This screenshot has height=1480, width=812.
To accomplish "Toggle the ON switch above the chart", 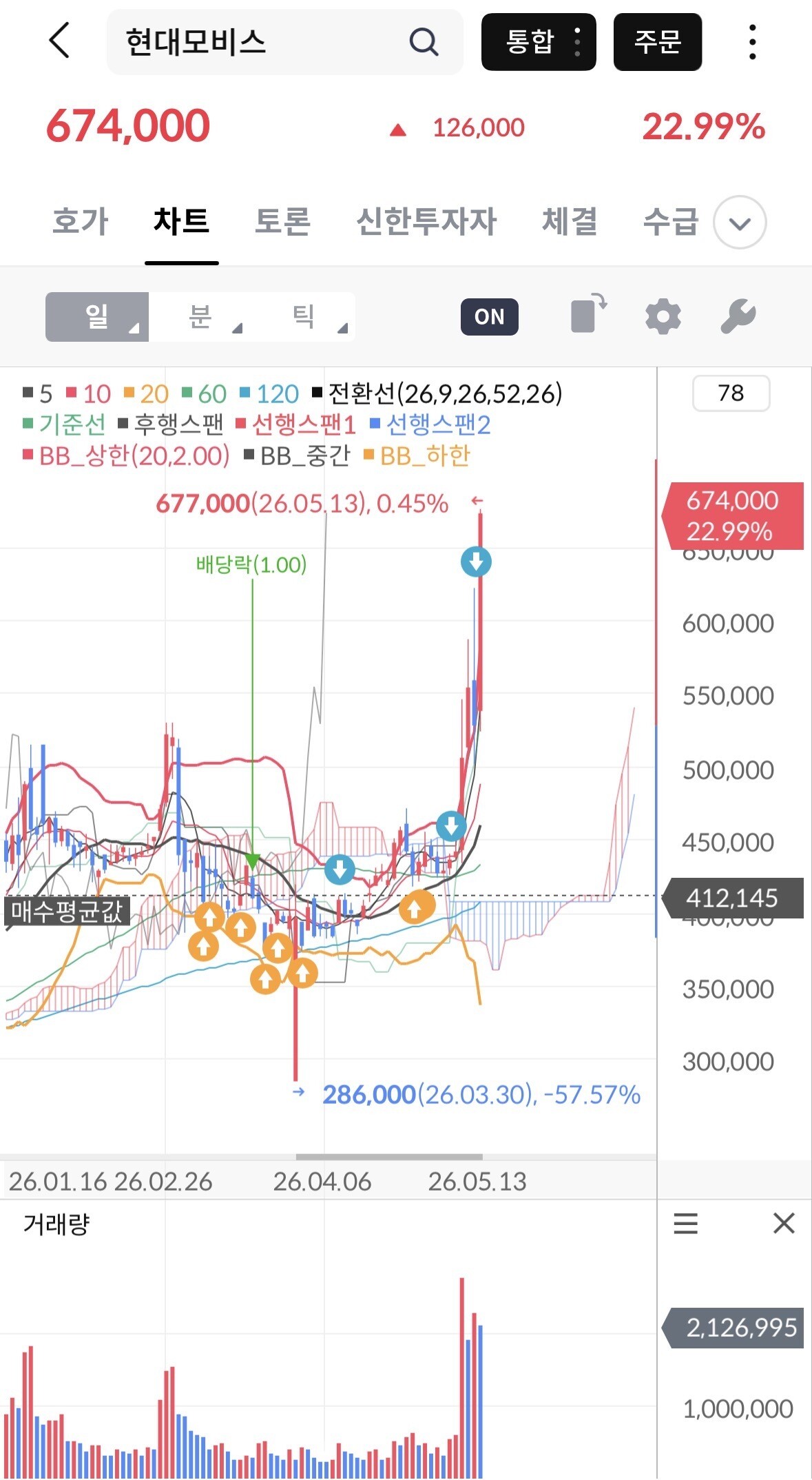I will tap(490, 317).
